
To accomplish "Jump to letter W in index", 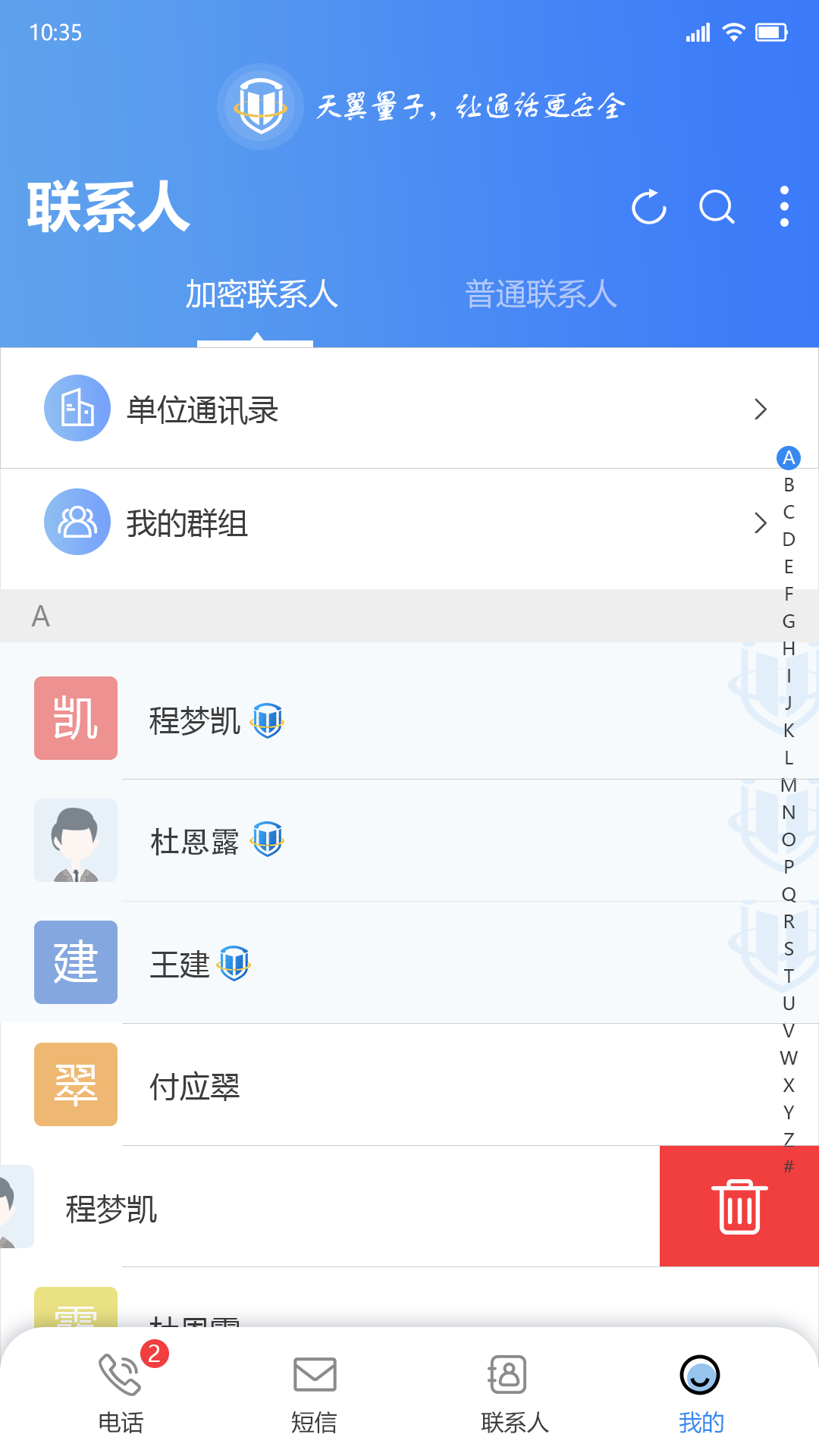I will [x=789, y=1058].
